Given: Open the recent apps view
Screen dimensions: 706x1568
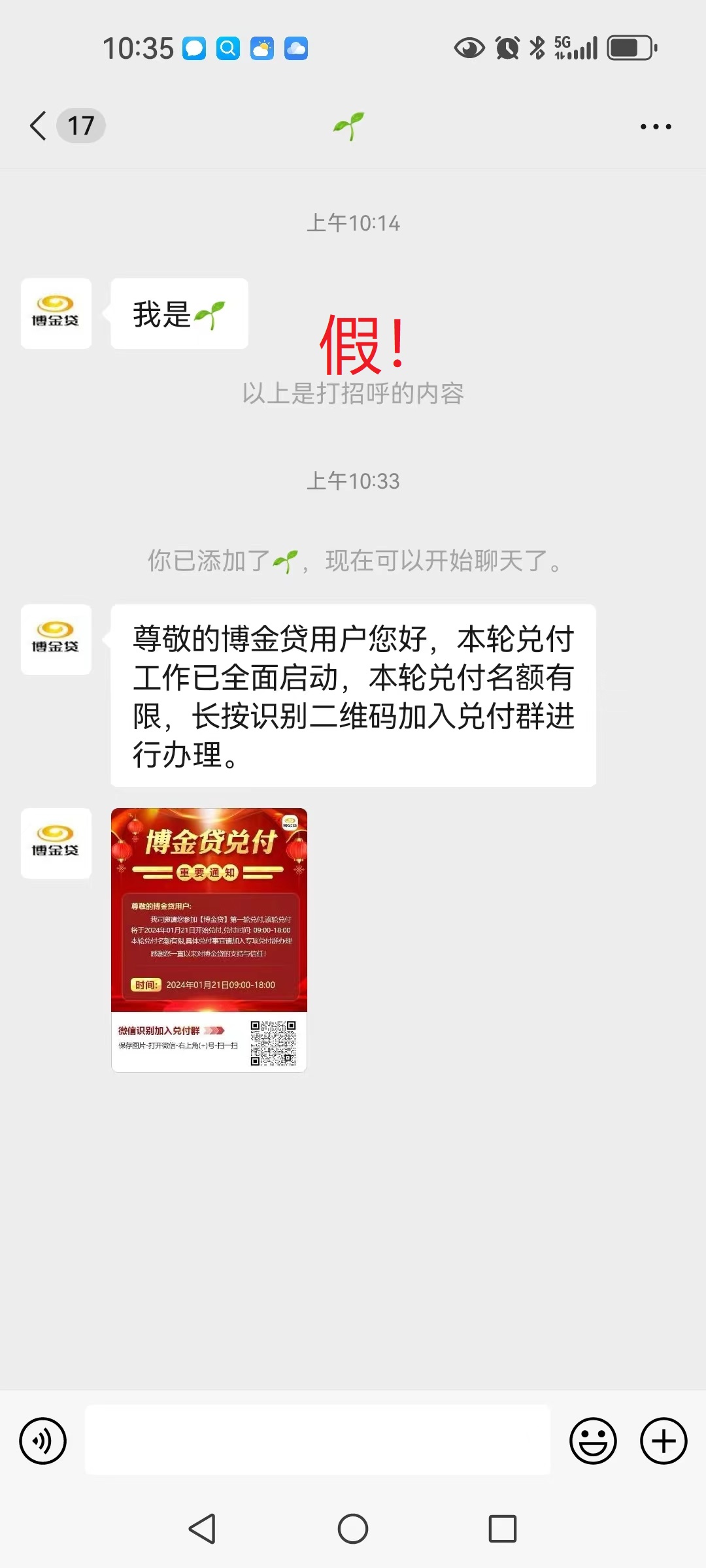Looking at the screenshot, I should pos(503,1529).
